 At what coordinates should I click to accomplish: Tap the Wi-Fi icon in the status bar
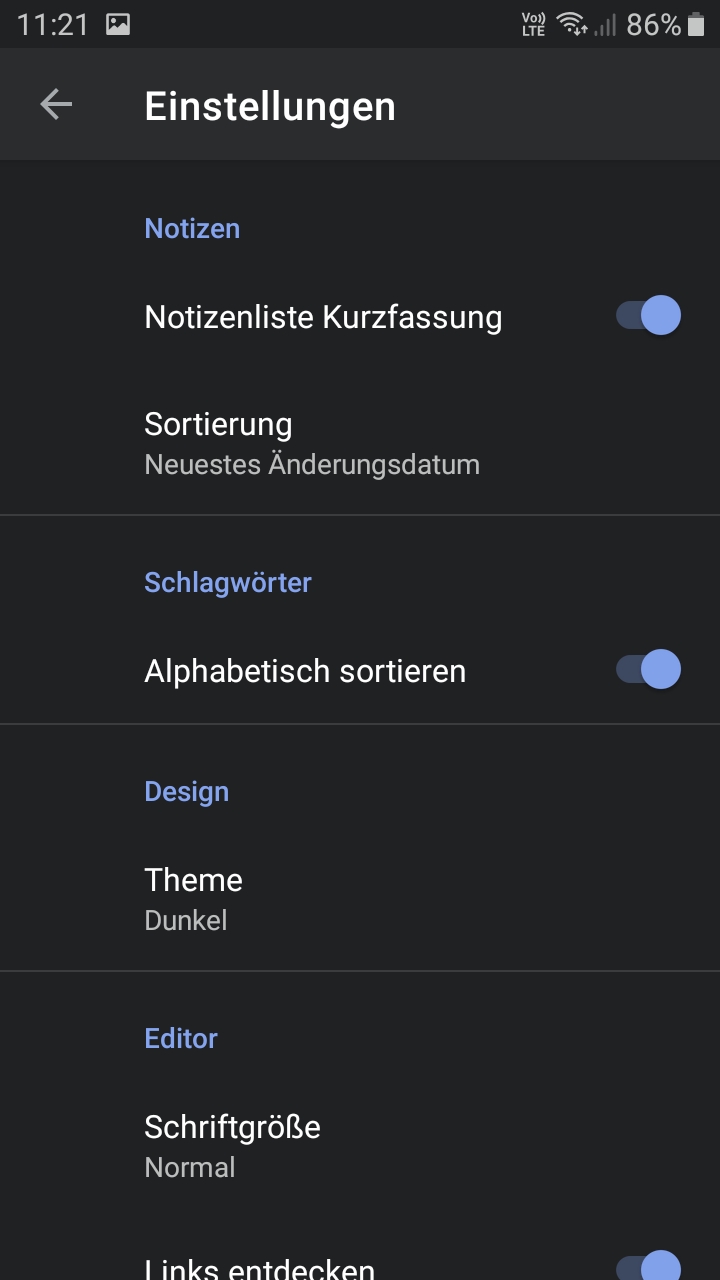click(572, 23)
